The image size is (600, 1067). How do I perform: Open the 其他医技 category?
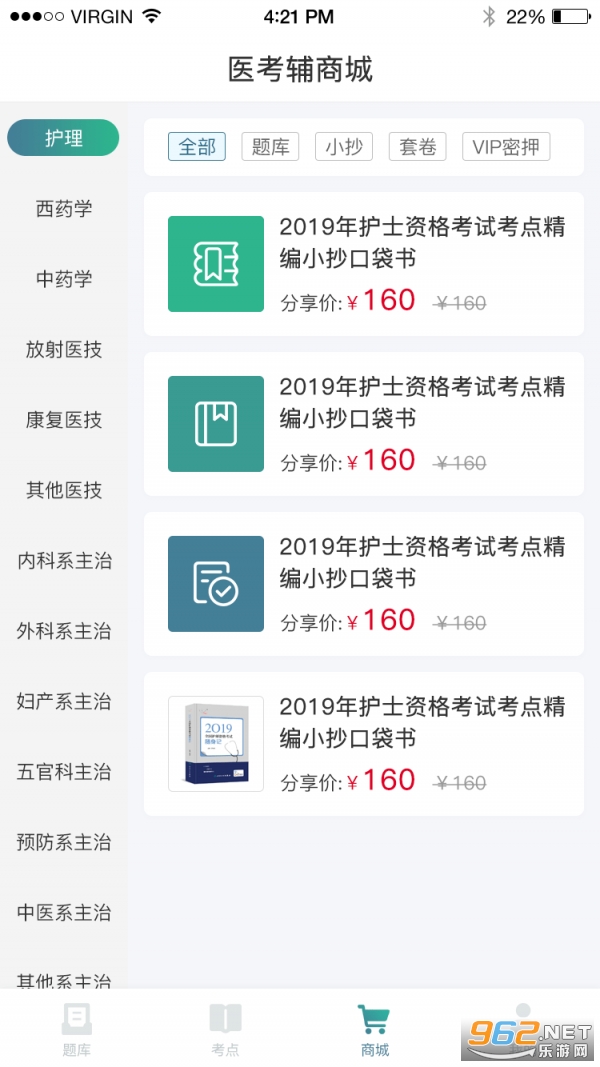click(x=63, y=490)
